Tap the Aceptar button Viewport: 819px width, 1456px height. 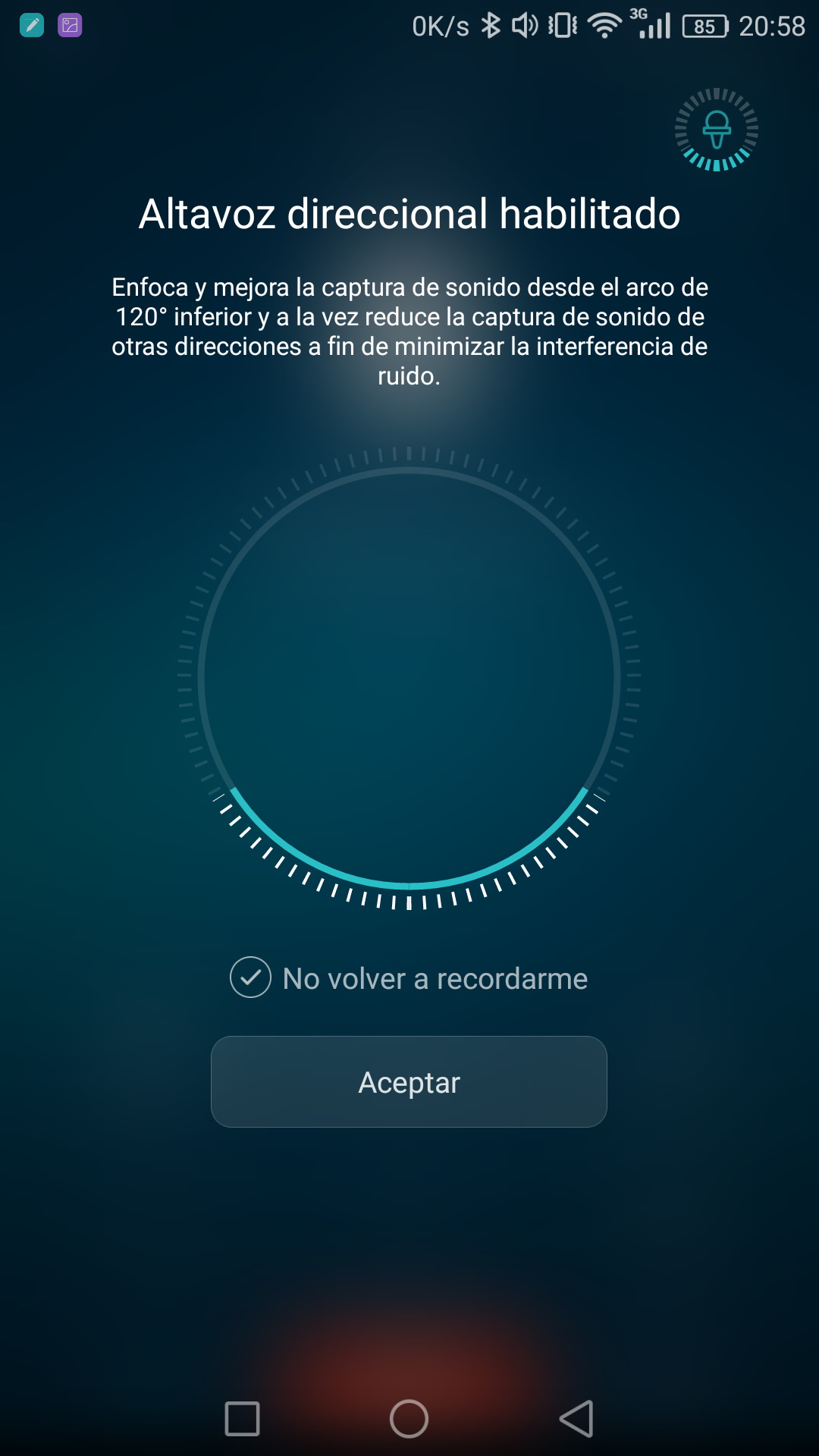[409, 1082]
